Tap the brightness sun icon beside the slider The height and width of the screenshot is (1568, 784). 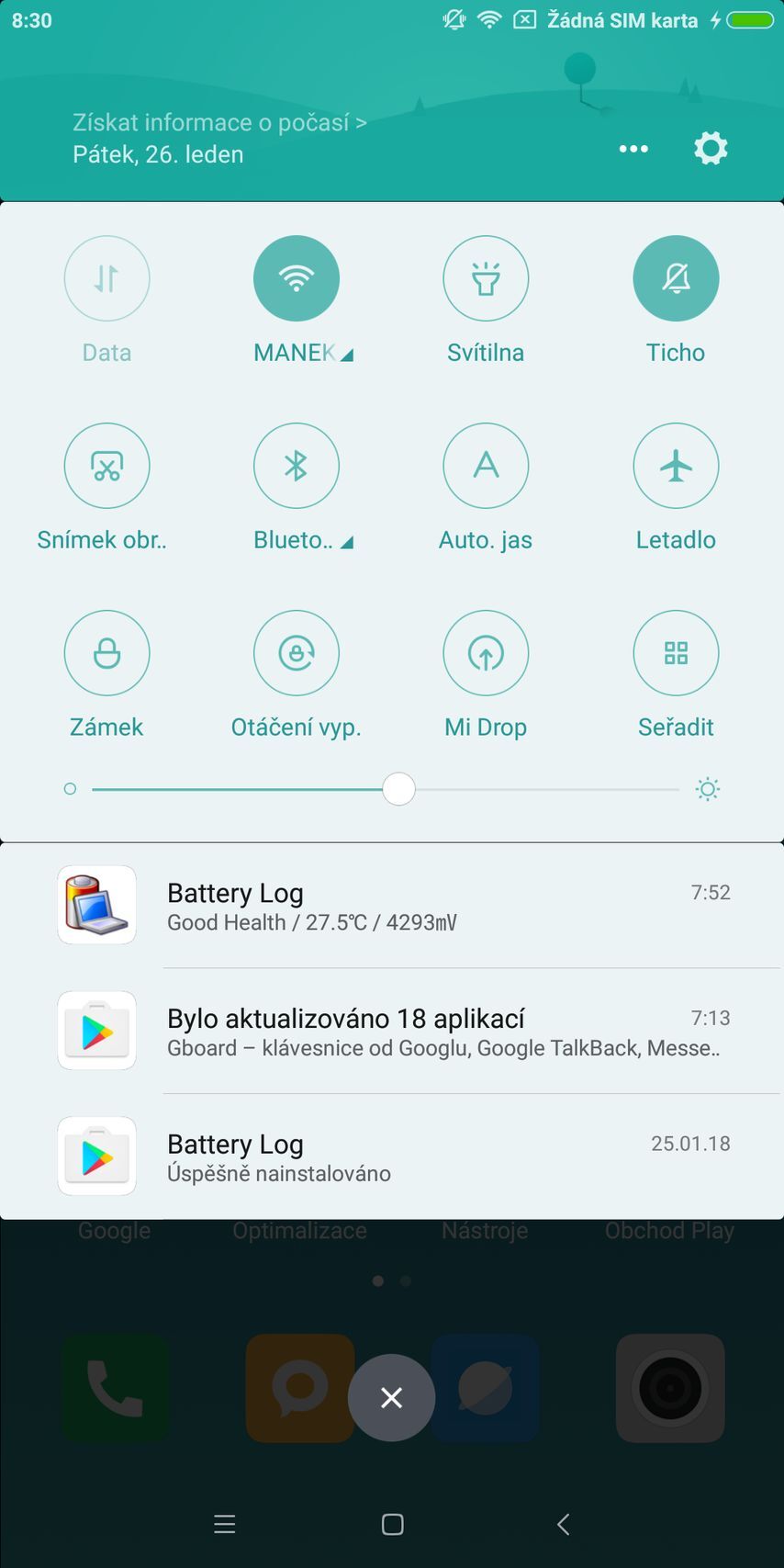pos(707,788)
